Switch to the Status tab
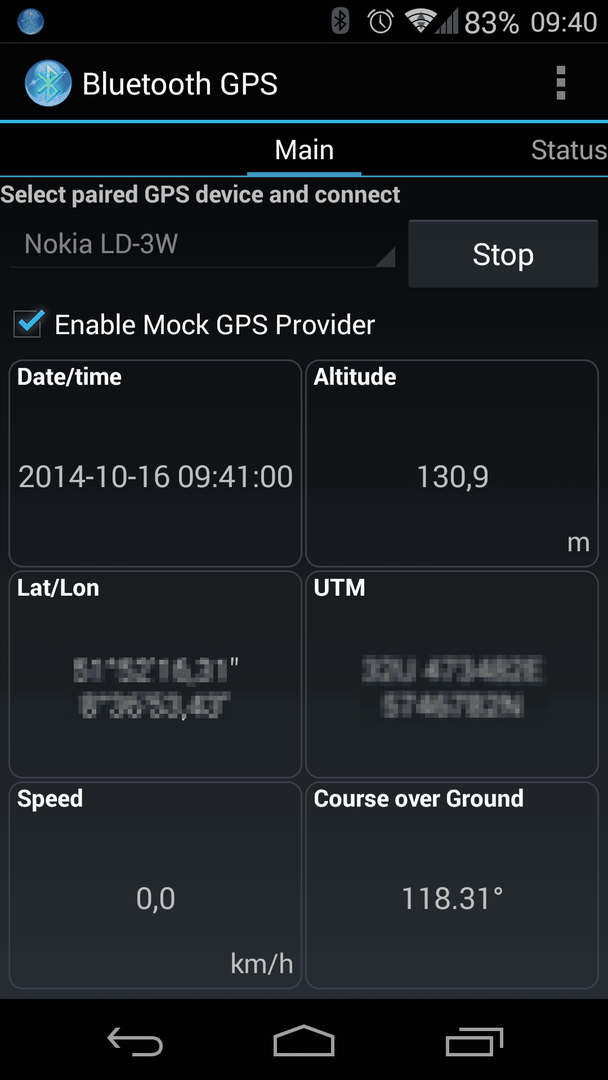 click(569, 149)
